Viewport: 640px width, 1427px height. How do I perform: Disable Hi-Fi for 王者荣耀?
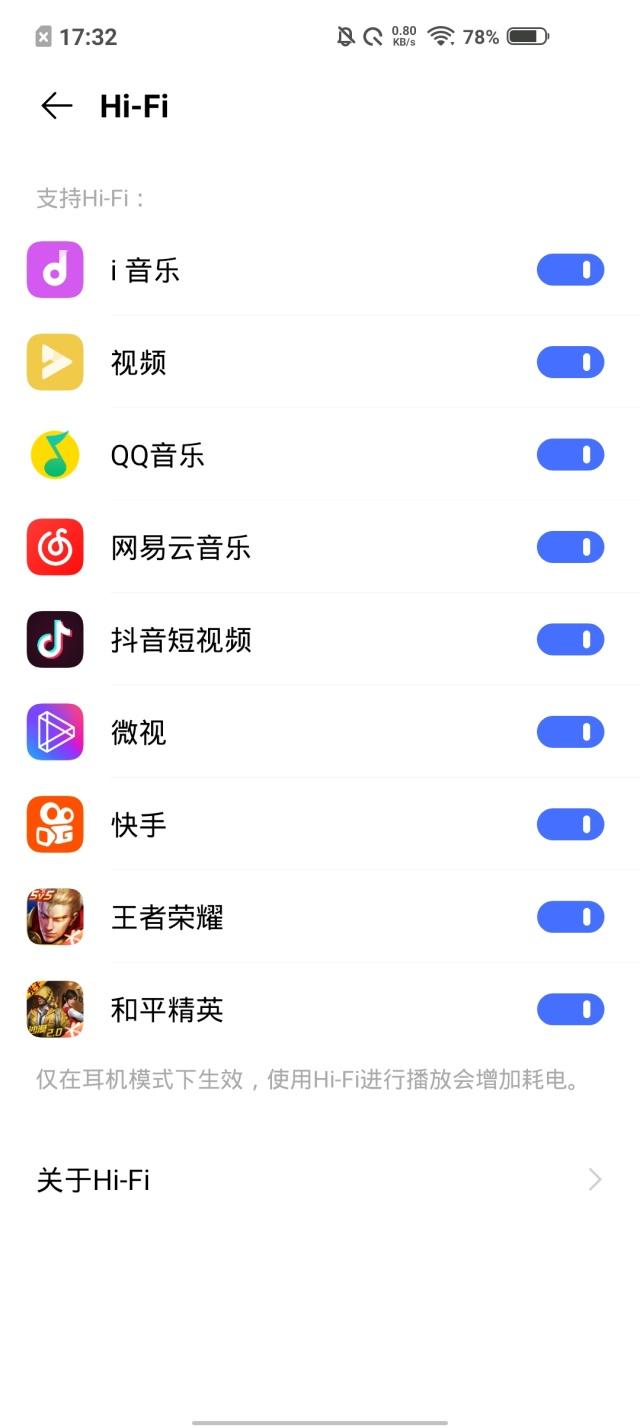[x=570, y=917]
